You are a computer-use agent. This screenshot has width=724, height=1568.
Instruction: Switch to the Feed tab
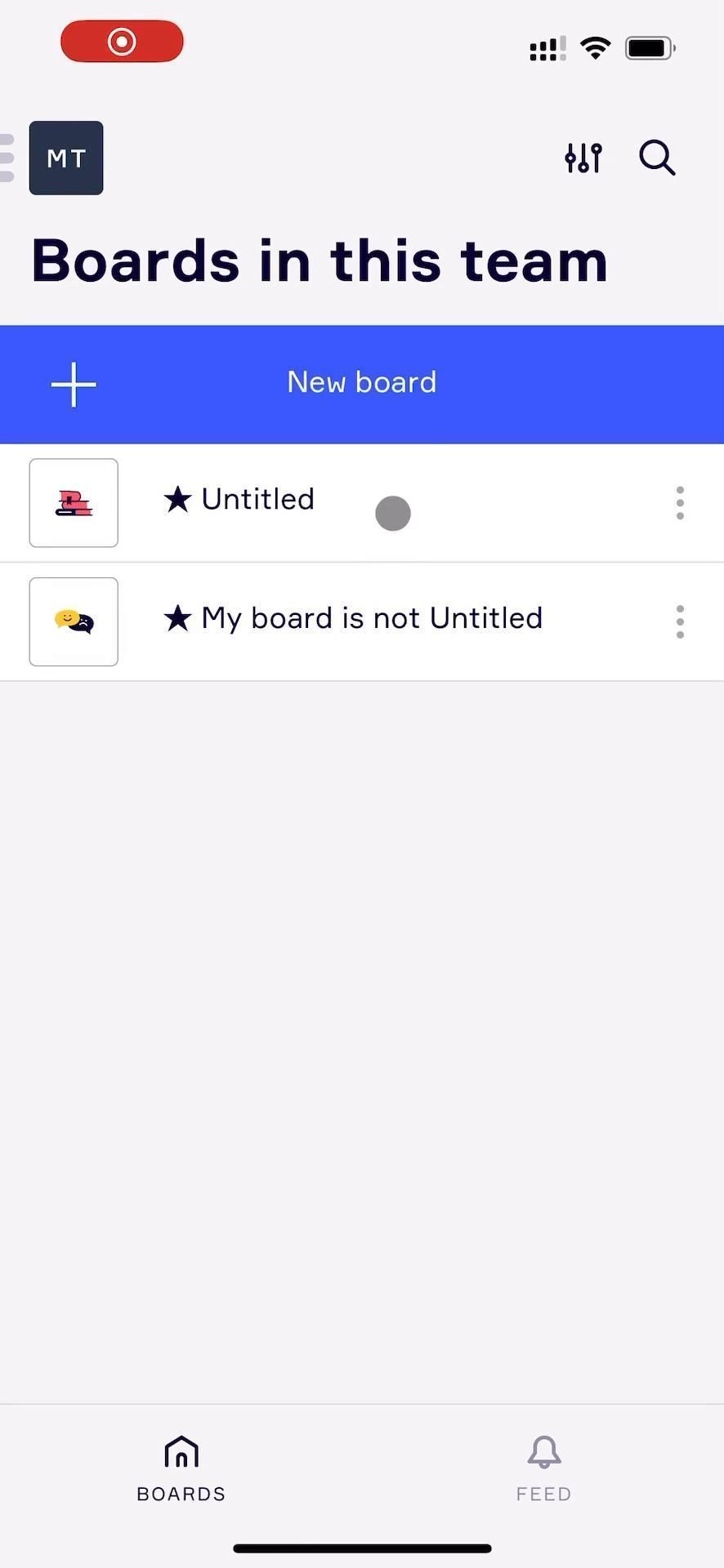tap(543, 1468)
